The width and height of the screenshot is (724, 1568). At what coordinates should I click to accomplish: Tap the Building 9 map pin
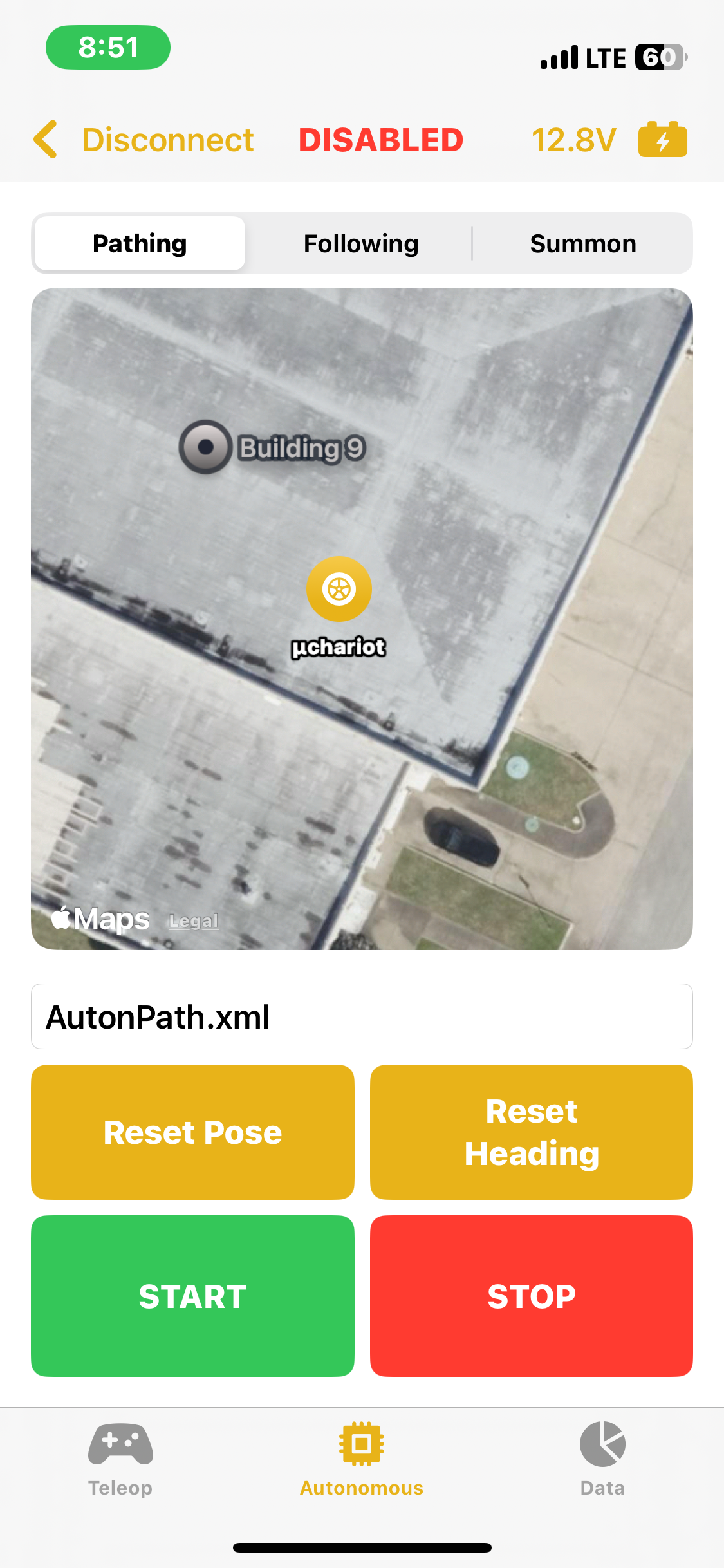[205, 447]
